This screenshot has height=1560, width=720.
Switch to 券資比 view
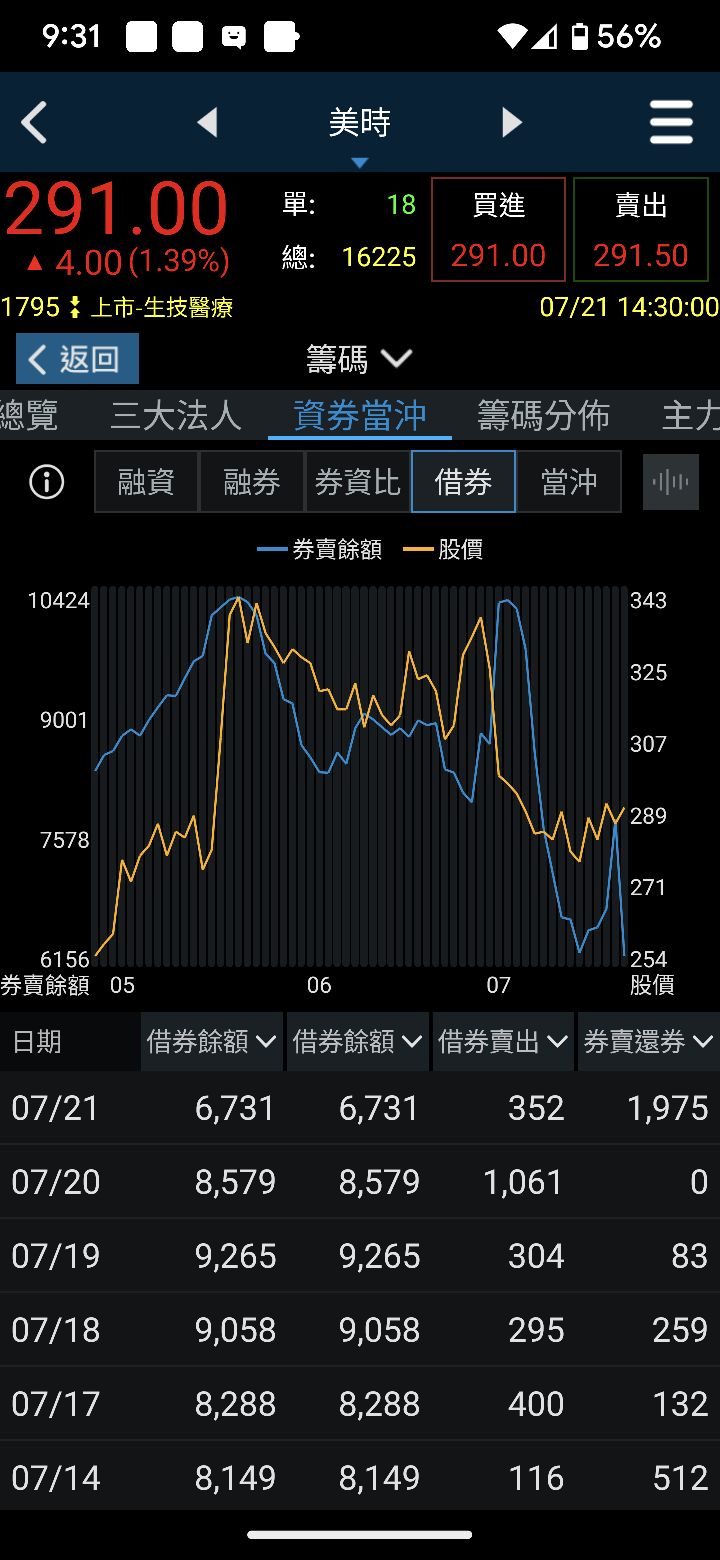click(358, 482)
